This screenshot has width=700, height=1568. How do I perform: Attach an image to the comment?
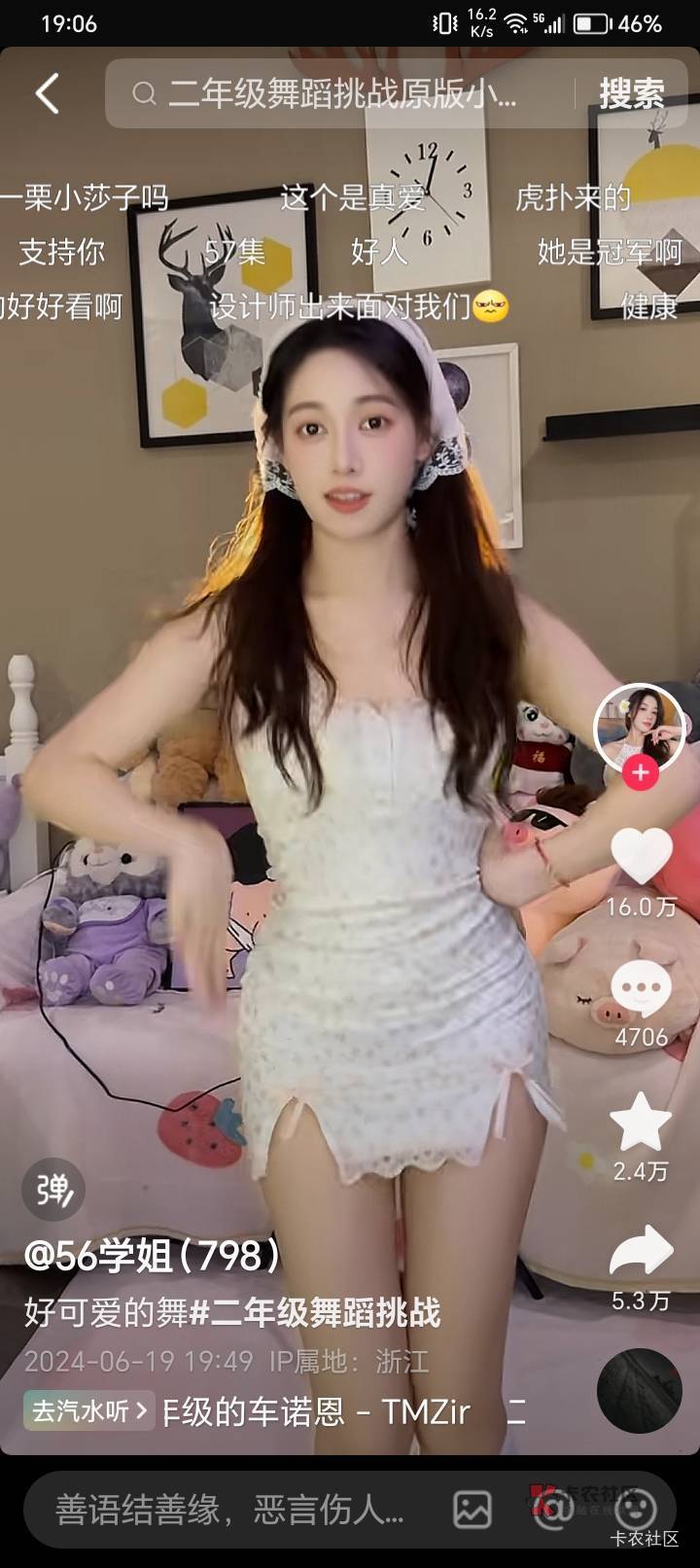pyautogui.click(x=473, y=1511)
